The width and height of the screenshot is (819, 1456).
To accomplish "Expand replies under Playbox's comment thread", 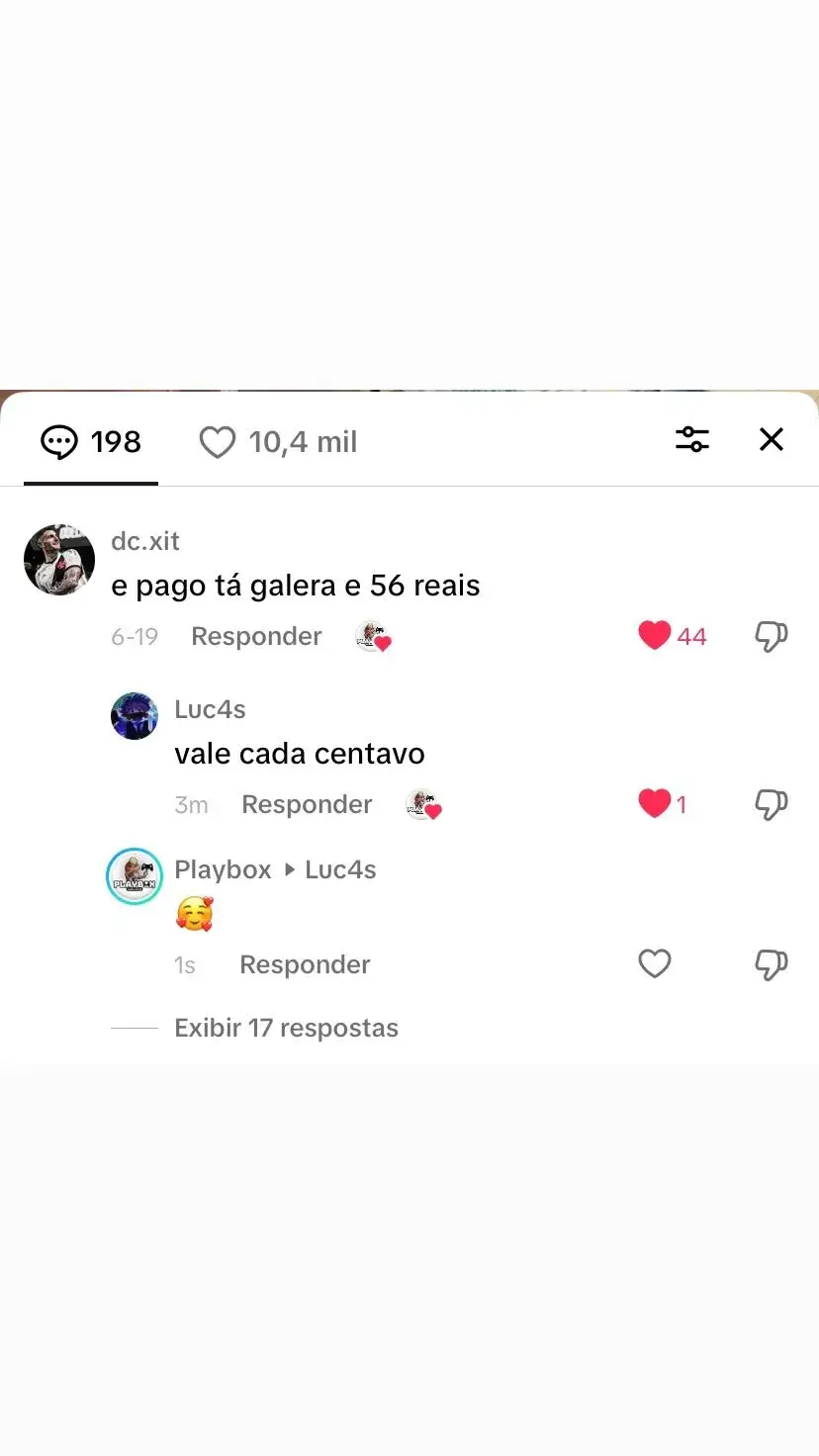I will click(x=286, y=1028).
